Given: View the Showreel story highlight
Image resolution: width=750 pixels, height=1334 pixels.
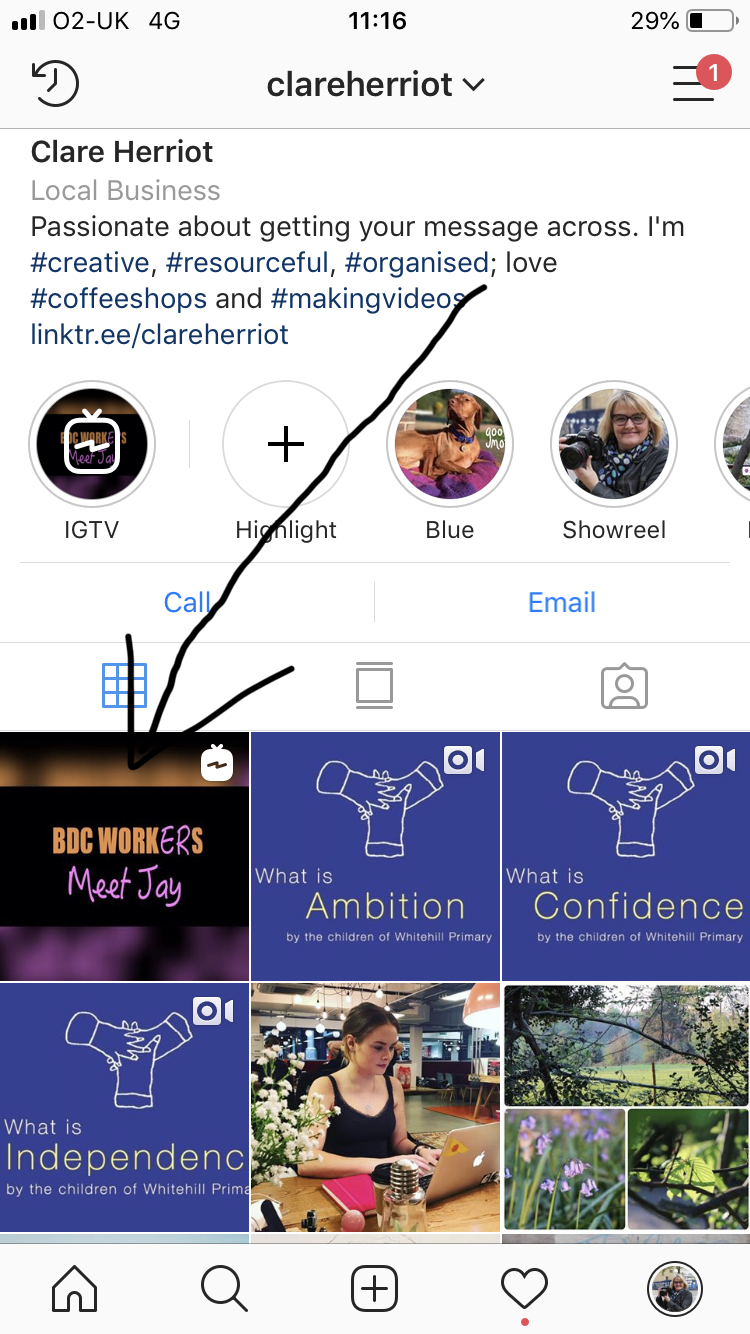Looking at the screenshot, I should click(x=614, y=443).
